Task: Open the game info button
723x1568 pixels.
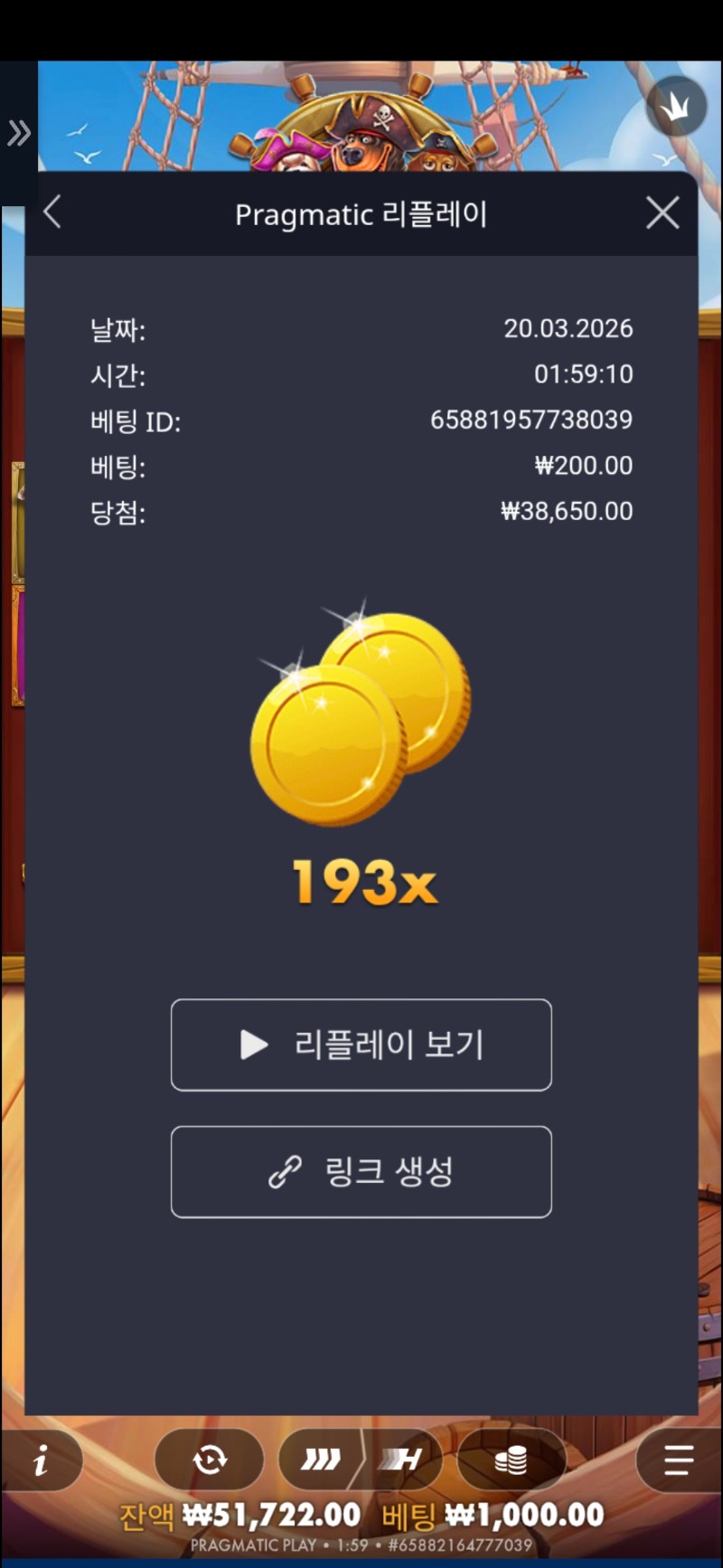Action: pyautogui.click(x=42, y=1459)
